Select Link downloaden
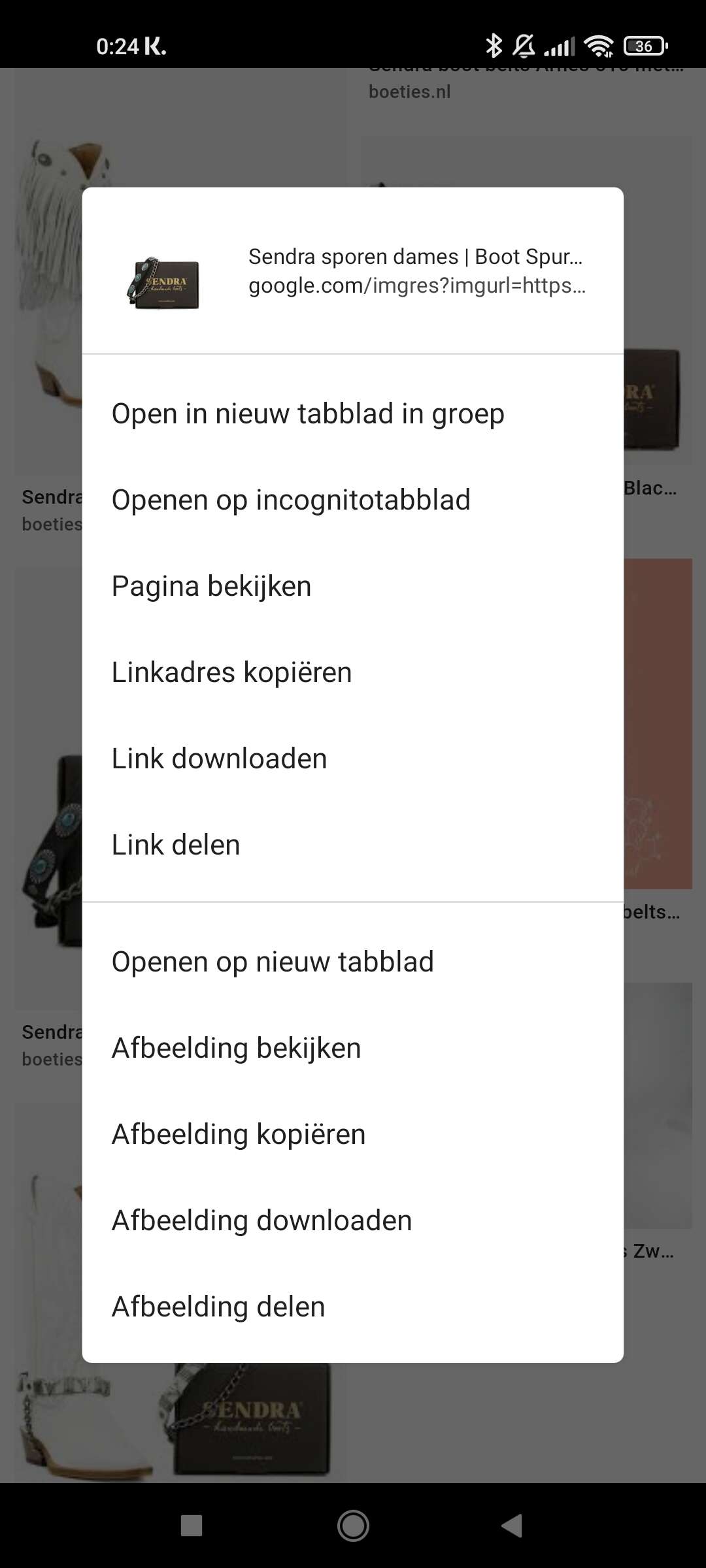 (353, 759)
